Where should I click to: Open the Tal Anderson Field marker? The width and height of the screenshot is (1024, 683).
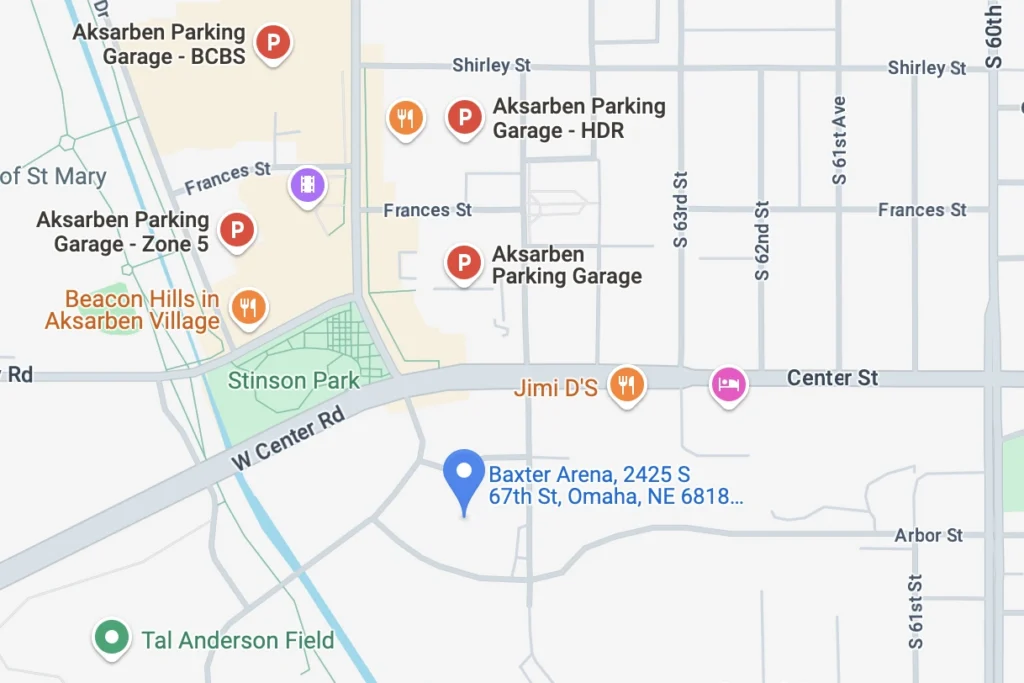pyautogui.click(x=112, y=638)
